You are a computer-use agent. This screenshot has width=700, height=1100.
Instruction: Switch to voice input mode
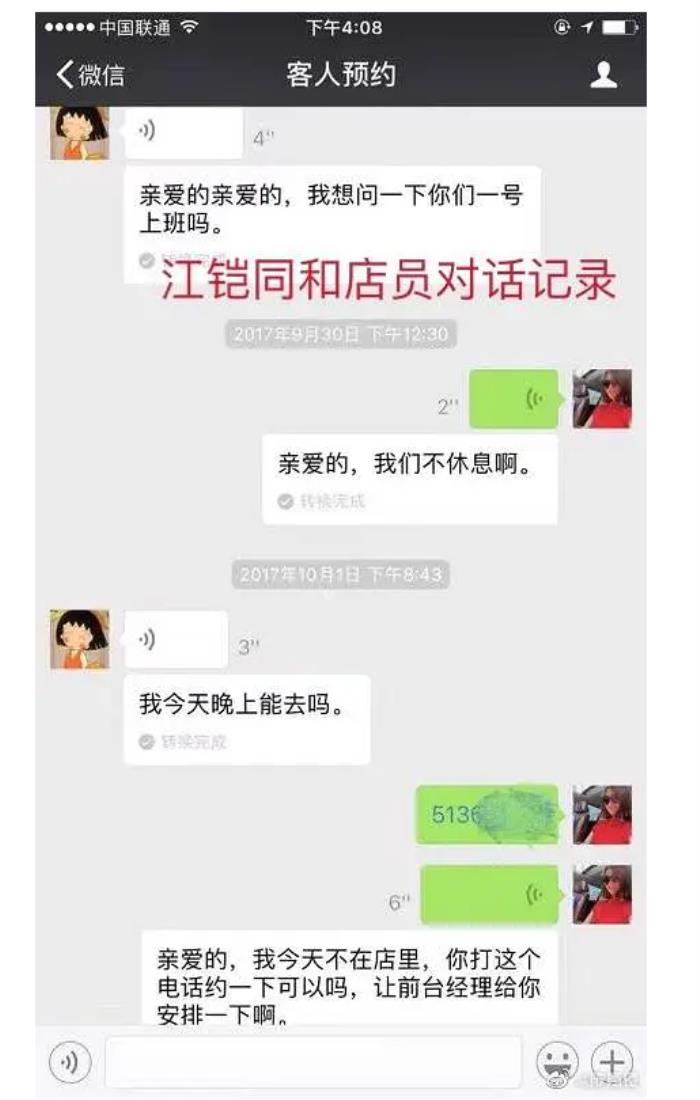[x=69, y=1062]
